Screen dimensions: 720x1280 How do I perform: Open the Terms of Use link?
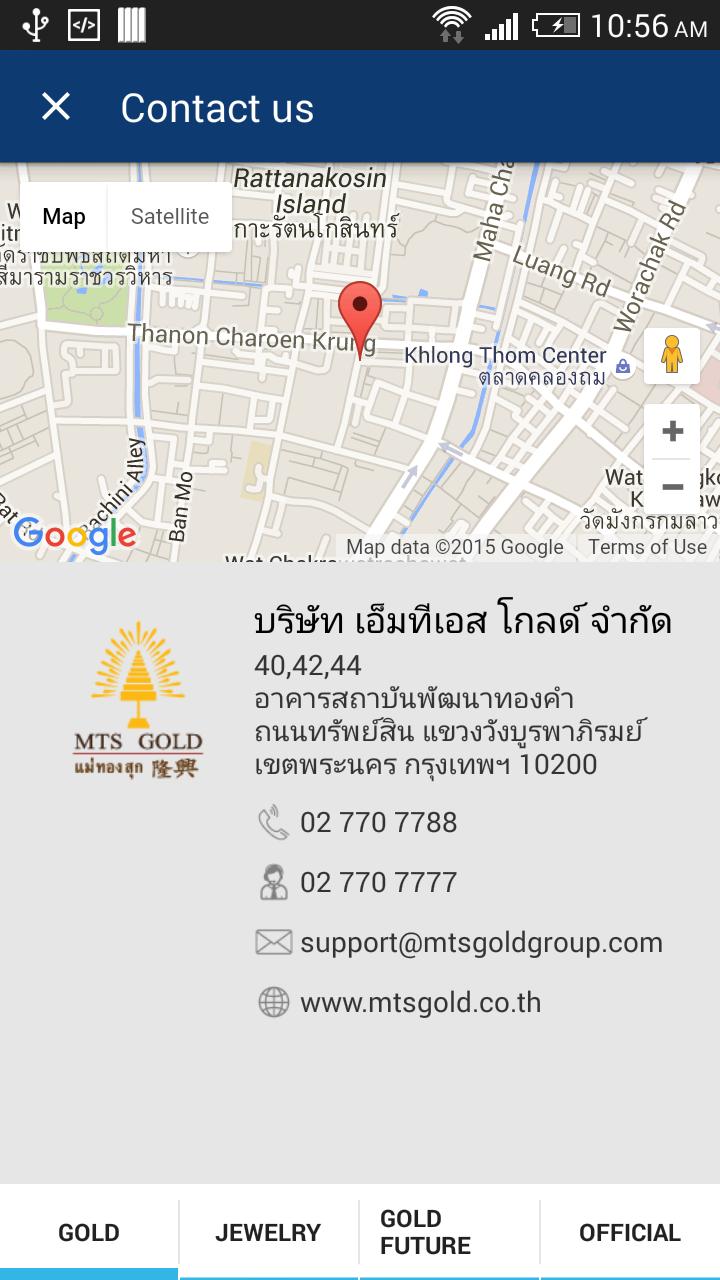click(x=647, y=547)
